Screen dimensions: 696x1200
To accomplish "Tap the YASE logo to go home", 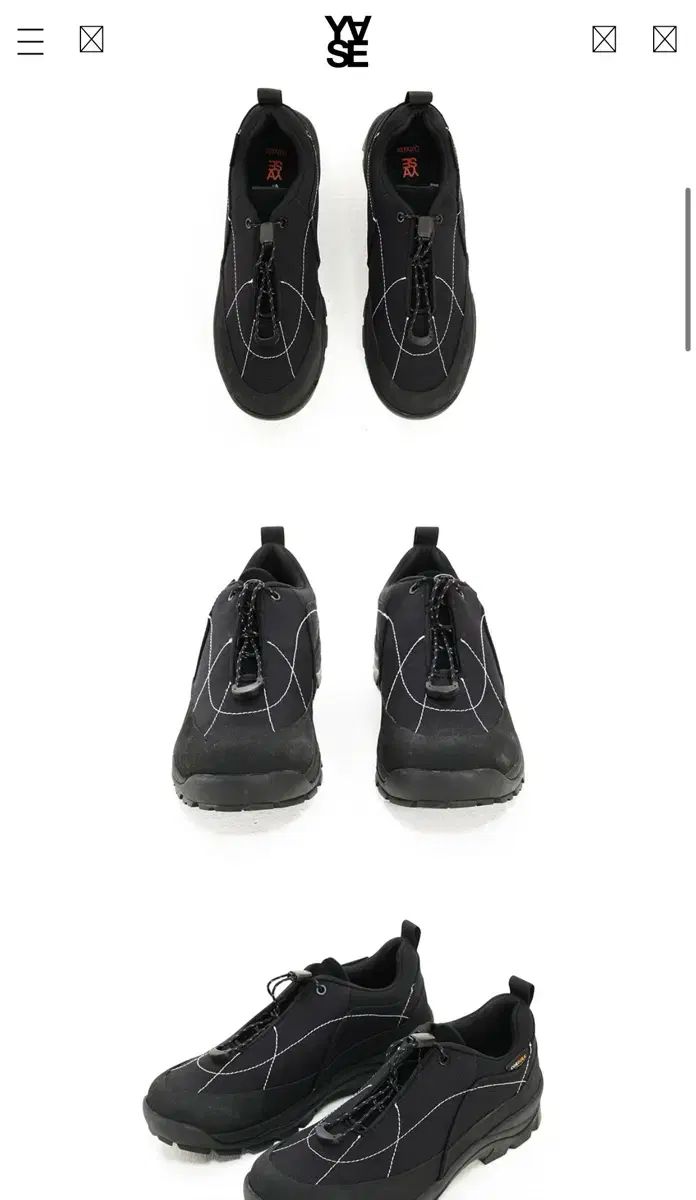I will coord(347,42).
